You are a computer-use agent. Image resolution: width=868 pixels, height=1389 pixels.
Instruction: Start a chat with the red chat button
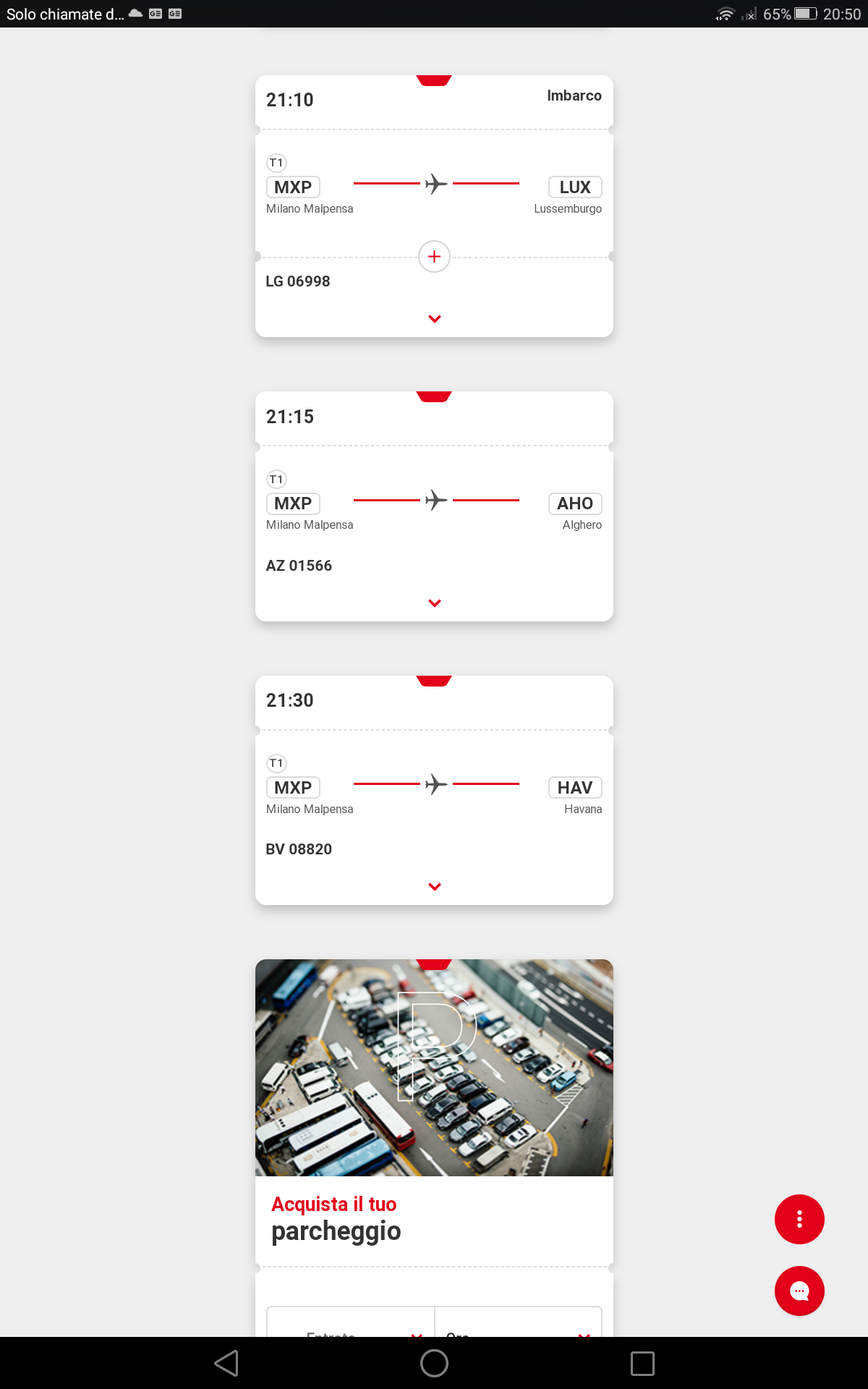(799, 1291)
